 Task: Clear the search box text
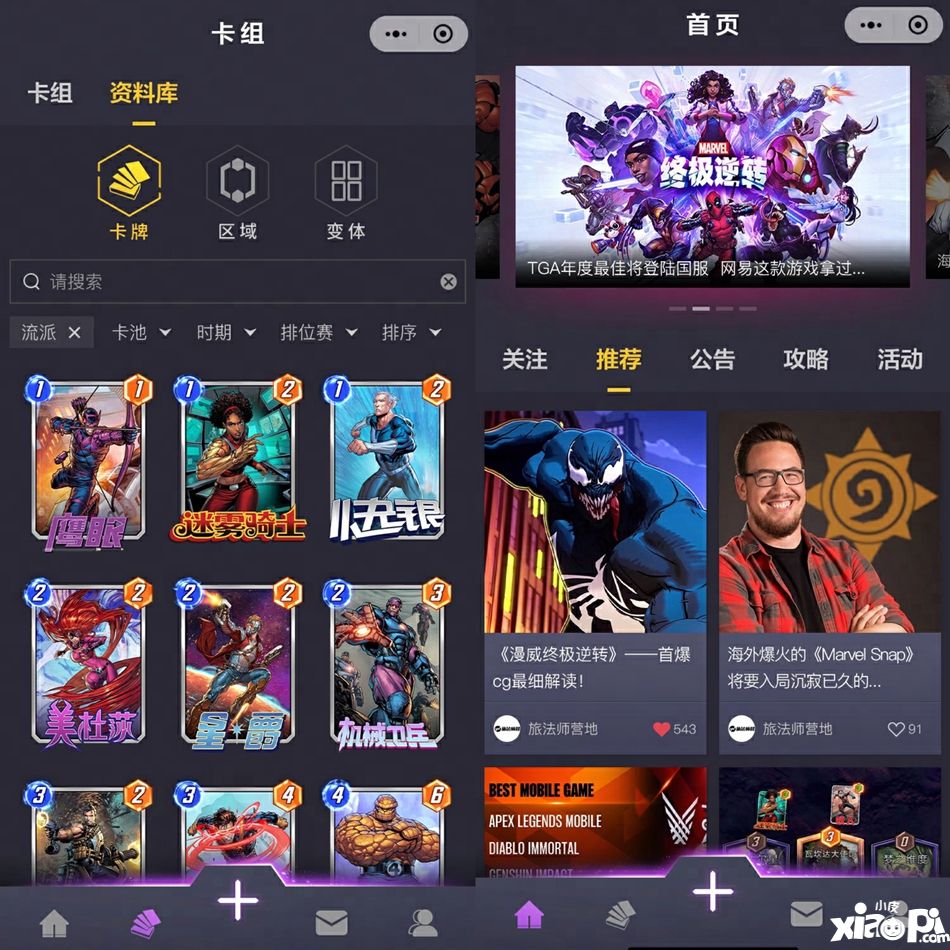point(448,282)
